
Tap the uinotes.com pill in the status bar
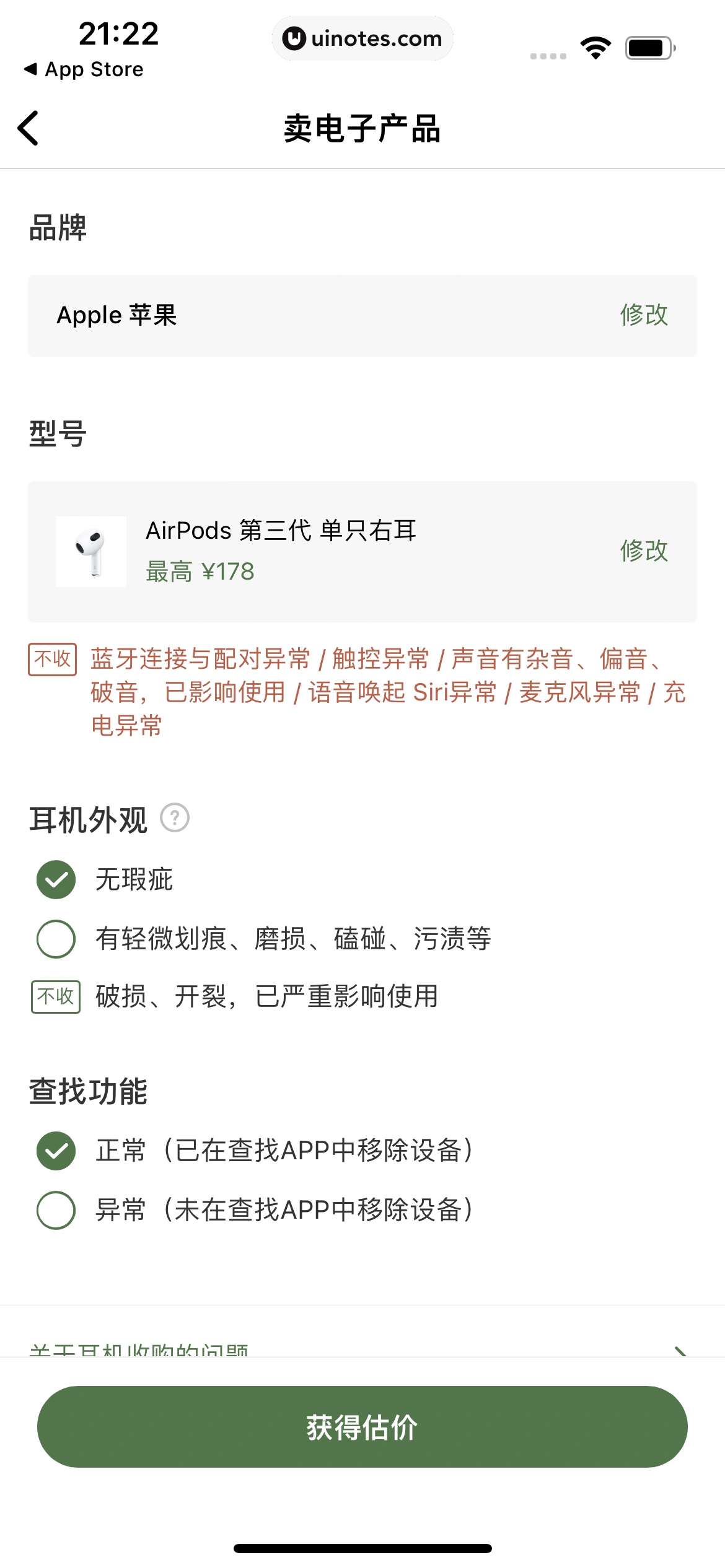pos(362,38)
